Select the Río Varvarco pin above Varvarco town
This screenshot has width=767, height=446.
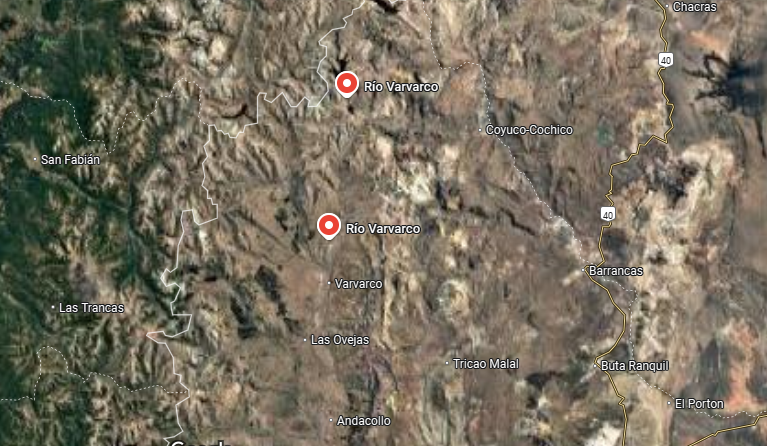329,226
